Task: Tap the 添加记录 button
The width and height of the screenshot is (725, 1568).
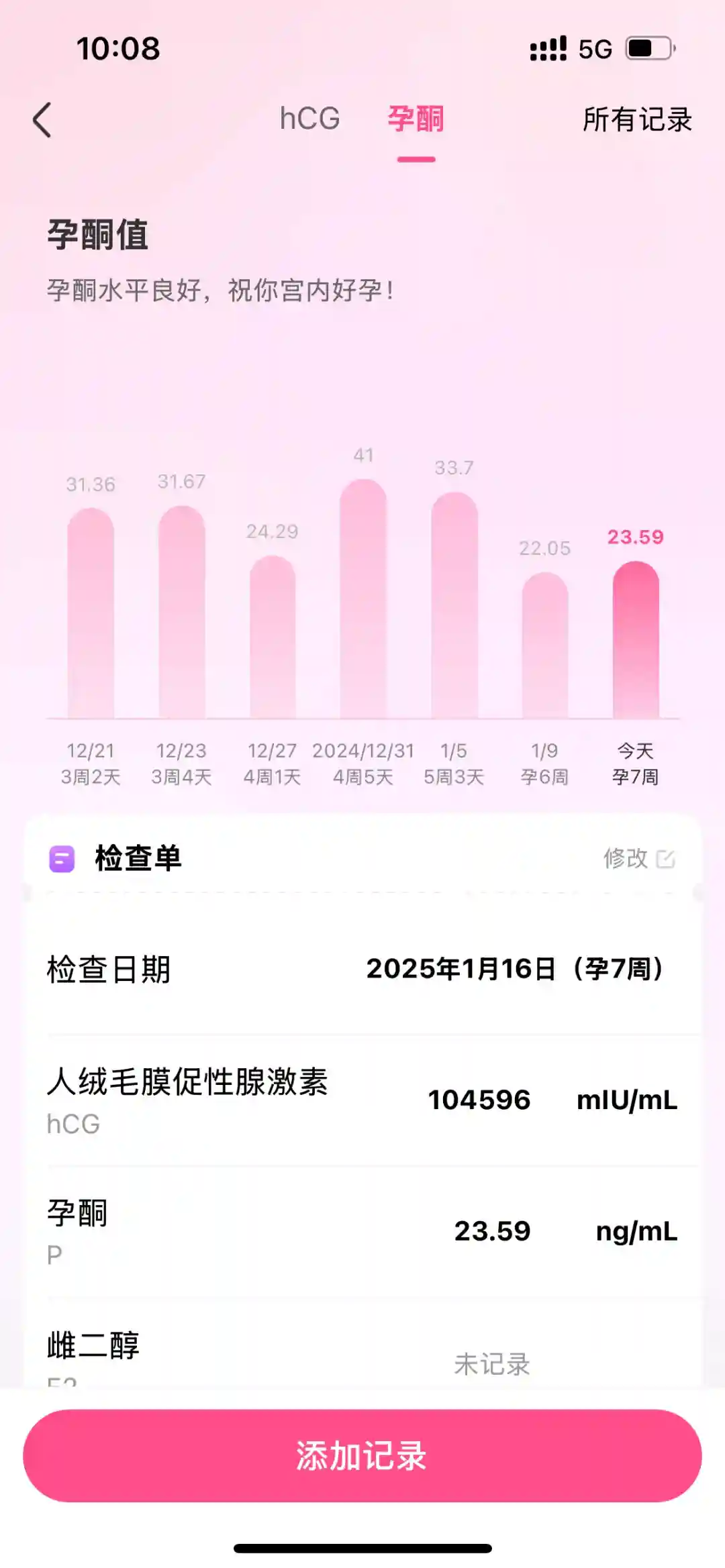Action: [362, 1455]
